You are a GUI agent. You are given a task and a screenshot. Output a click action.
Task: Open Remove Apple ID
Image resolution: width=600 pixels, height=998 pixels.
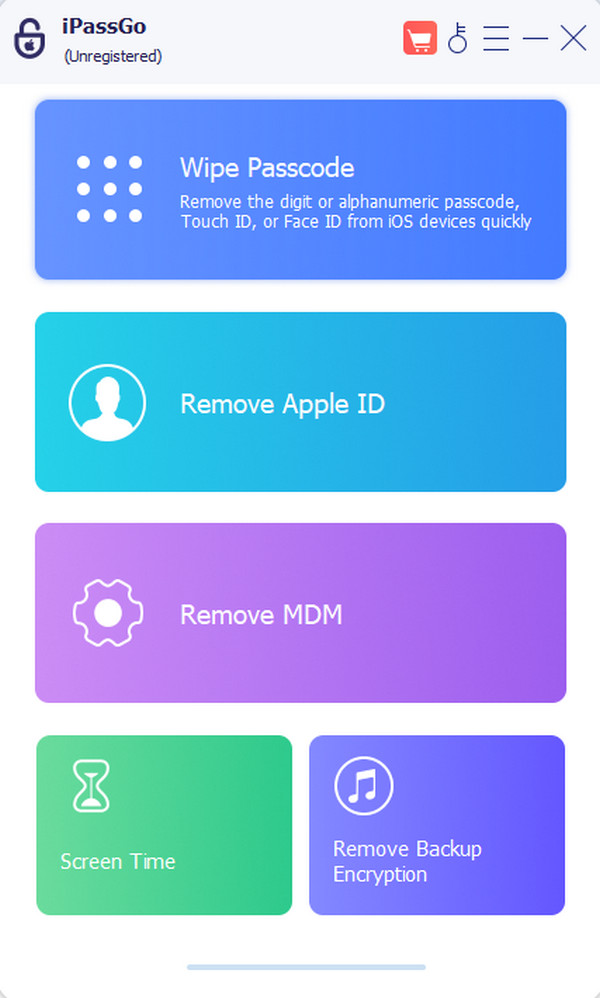300,402
